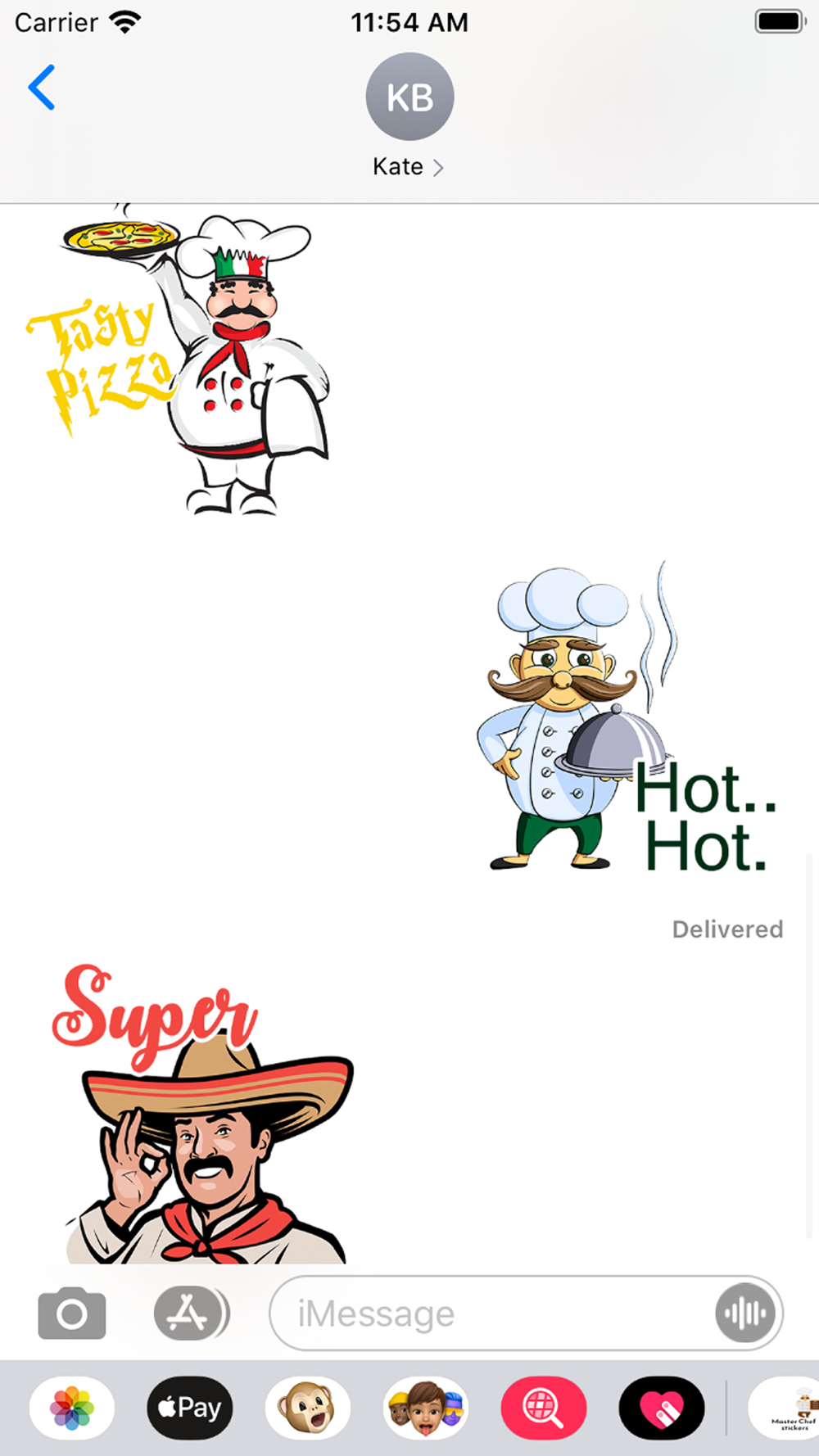The height and width of the screenshot is (1456, 819).
Task: Open the Animoji monkey app
Action: 308,1408
